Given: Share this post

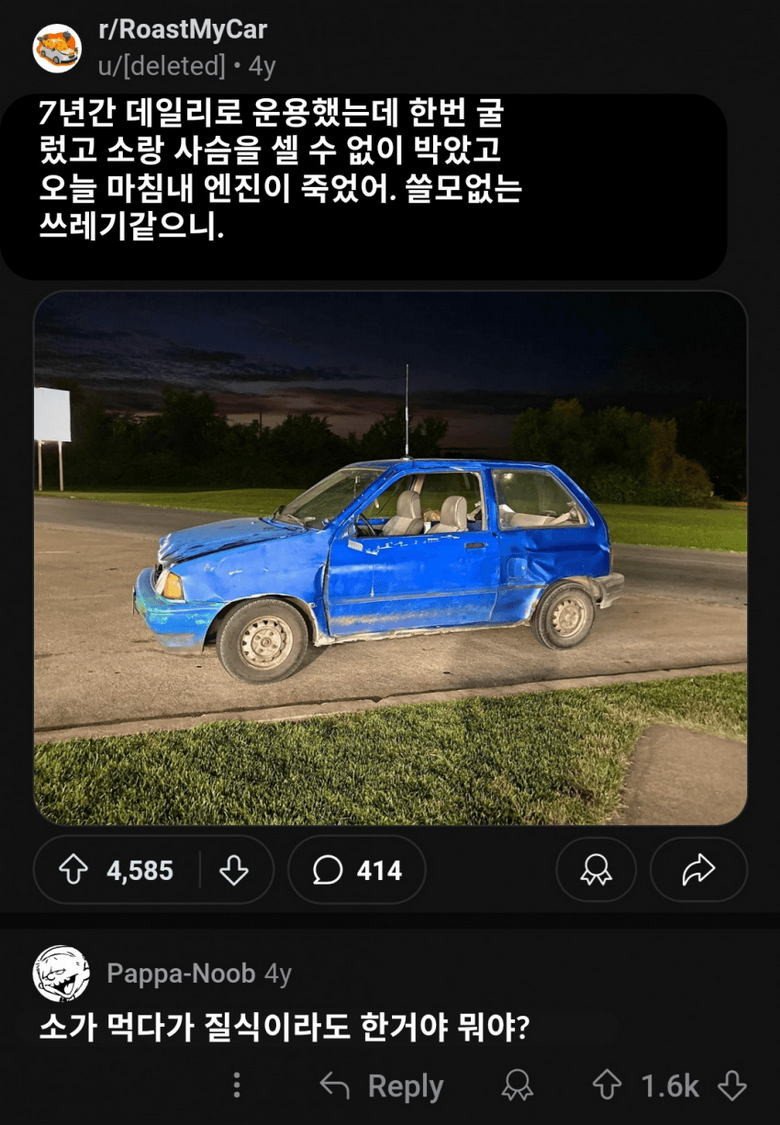Looking at the screenshot, I should (698, 870).
